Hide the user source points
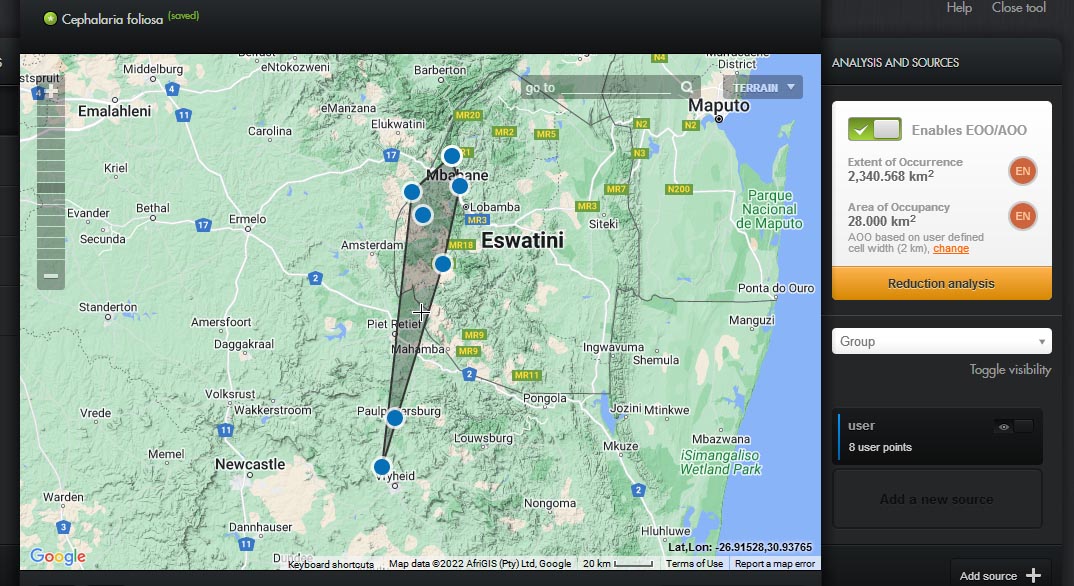Image resolution: width=1074 pixels, height=586 pixels. pyautogui.click(x=1014, y=427)
